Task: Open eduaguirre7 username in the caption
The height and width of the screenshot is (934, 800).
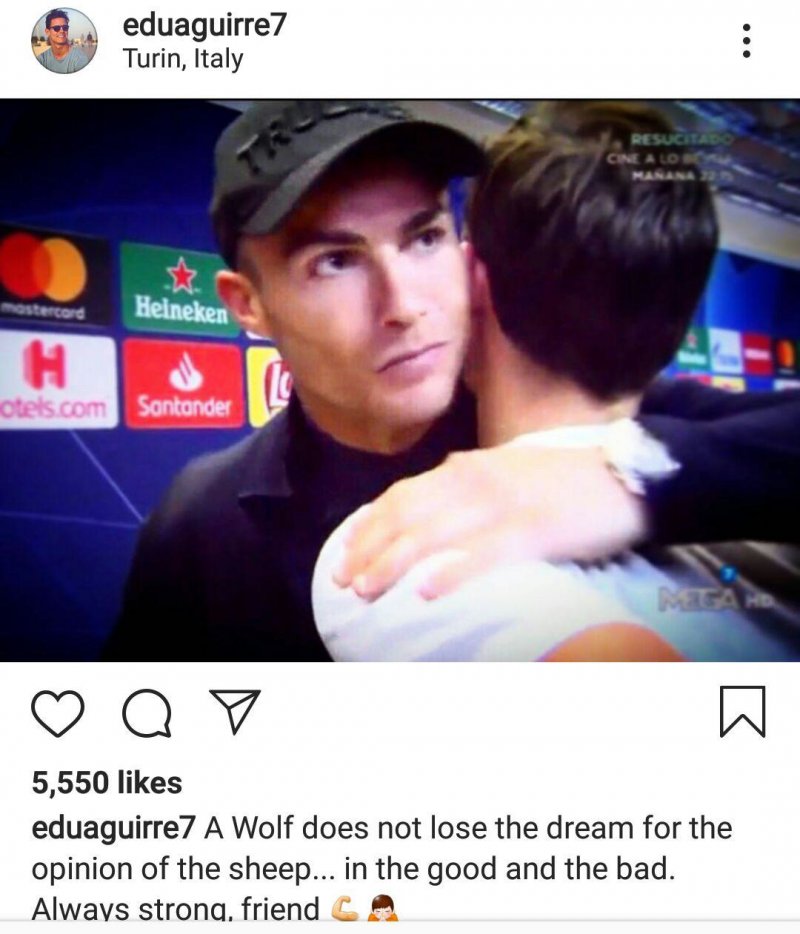Action: pyautogui.click(x=113, y=829)
